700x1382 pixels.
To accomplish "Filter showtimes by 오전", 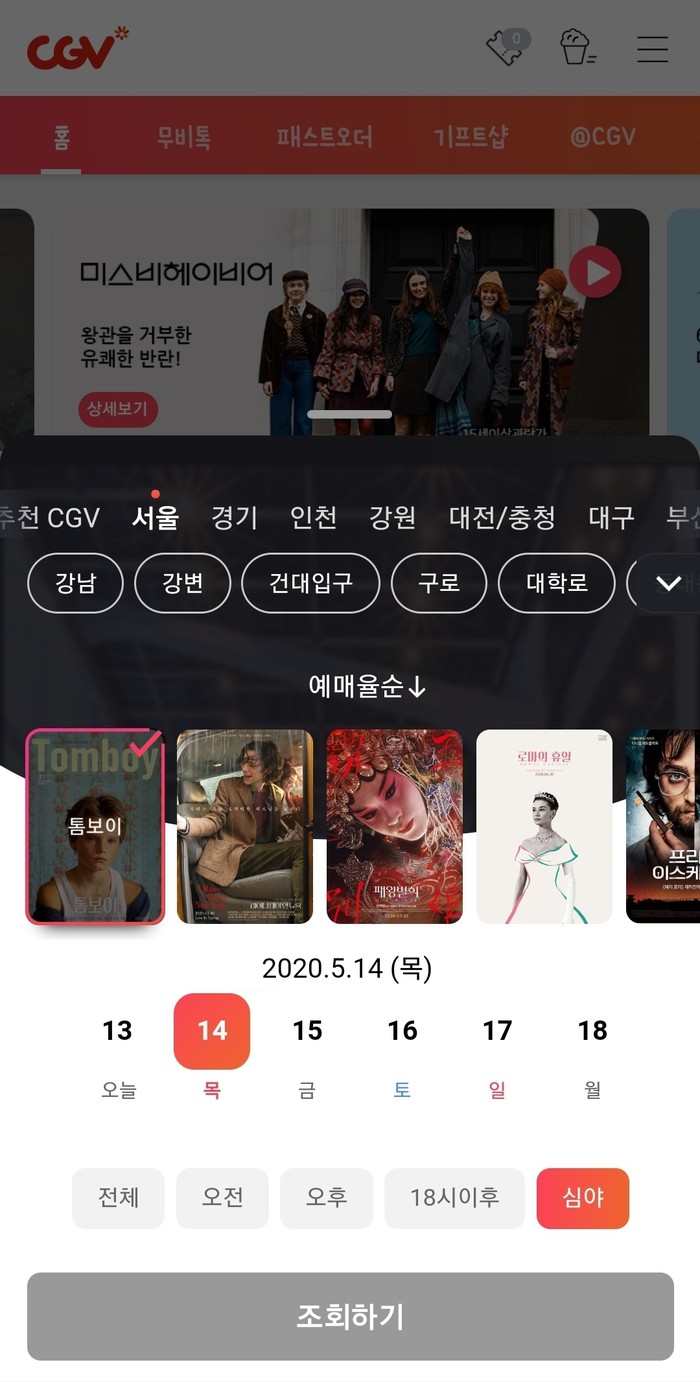I will pos(222,1198).
